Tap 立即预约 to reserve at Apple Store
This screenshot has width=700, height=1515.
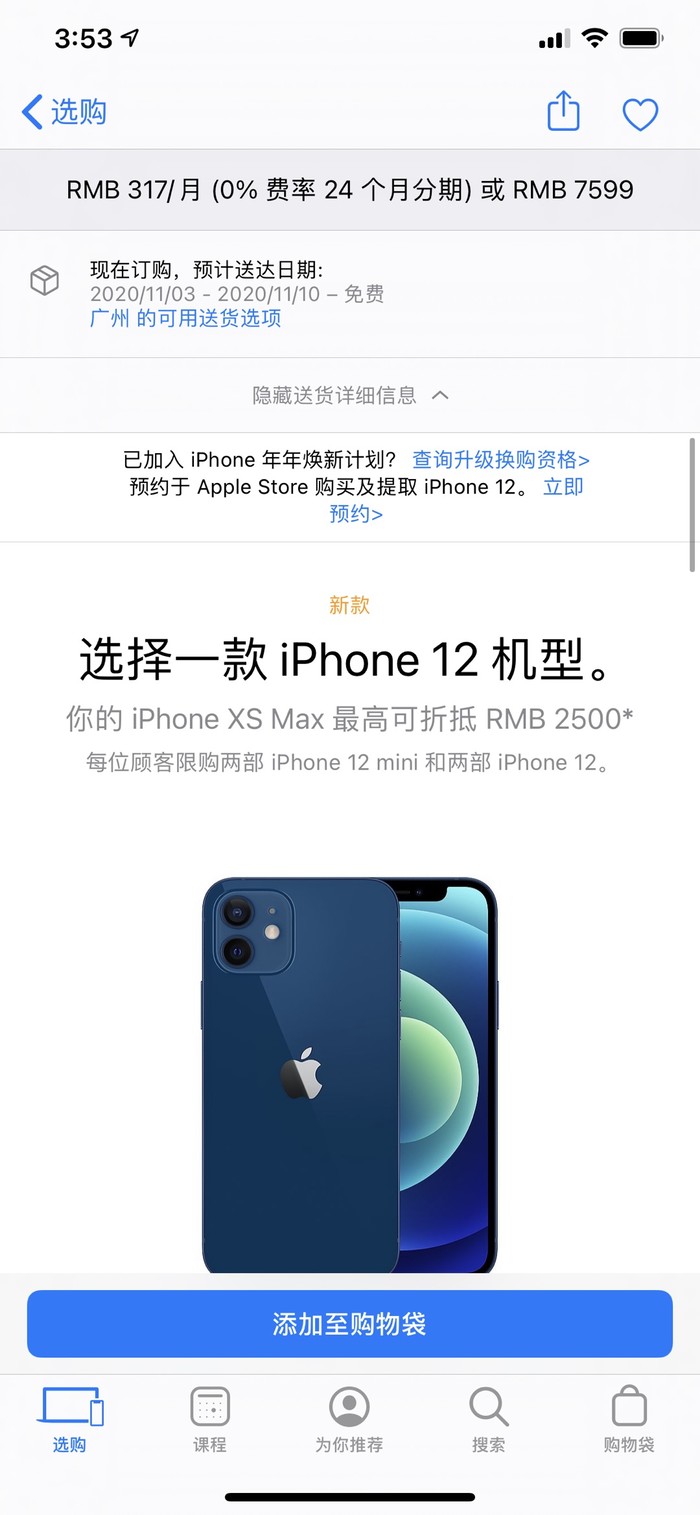coord(562,487)
